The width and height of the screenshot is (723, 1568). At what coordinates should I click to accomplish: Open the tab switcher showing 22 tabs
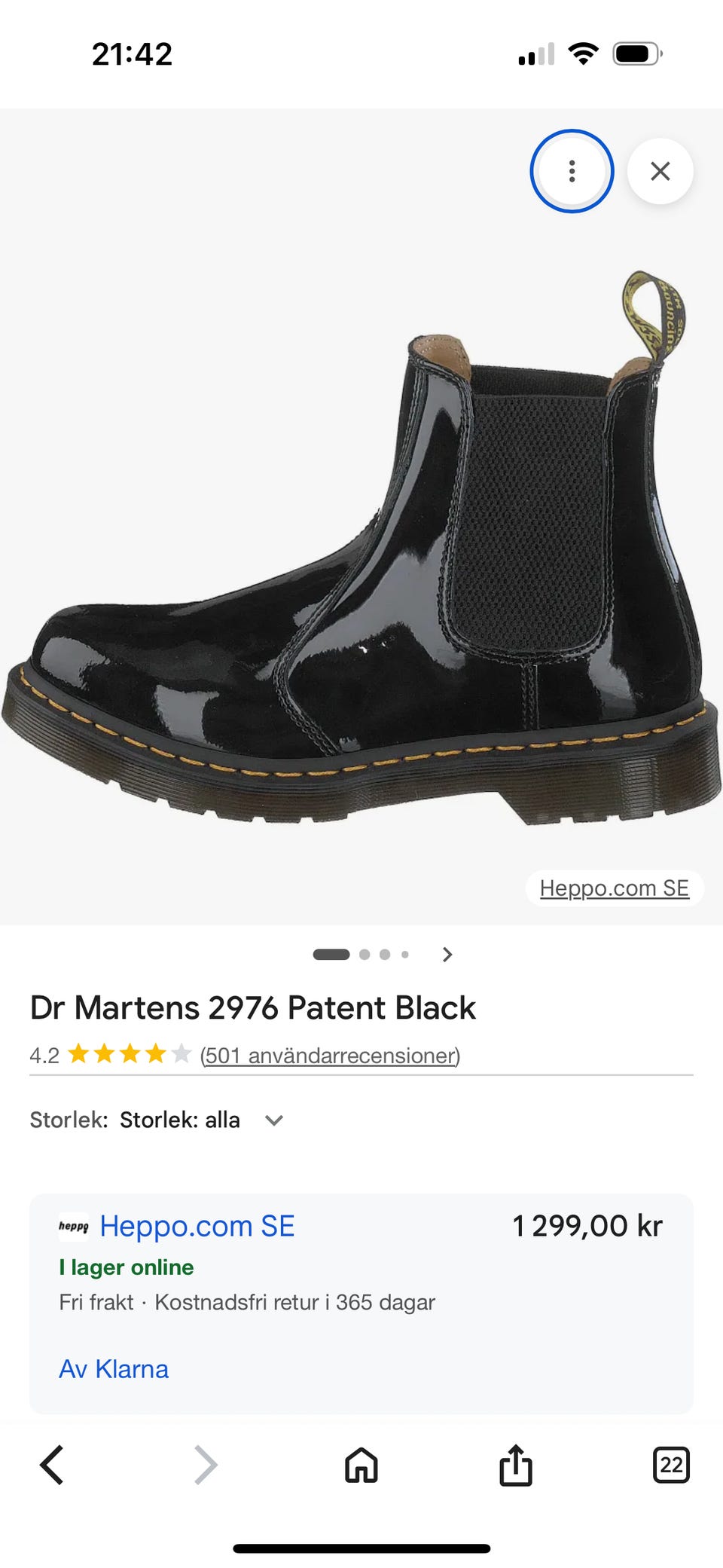pos(670,1466)
